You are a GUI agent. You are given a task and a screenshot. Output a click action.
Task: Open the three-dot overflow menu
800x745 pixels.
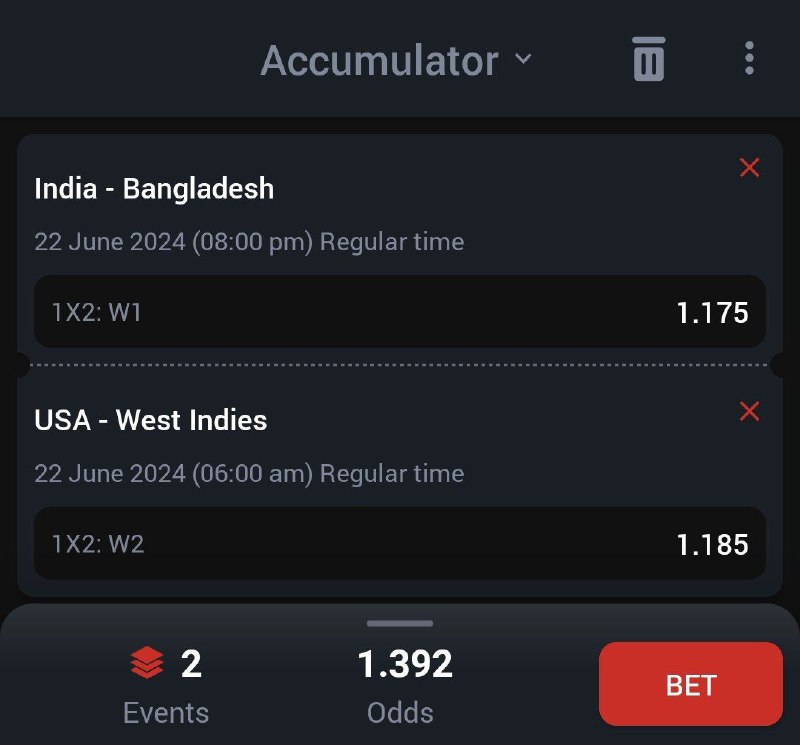point(749,59)
